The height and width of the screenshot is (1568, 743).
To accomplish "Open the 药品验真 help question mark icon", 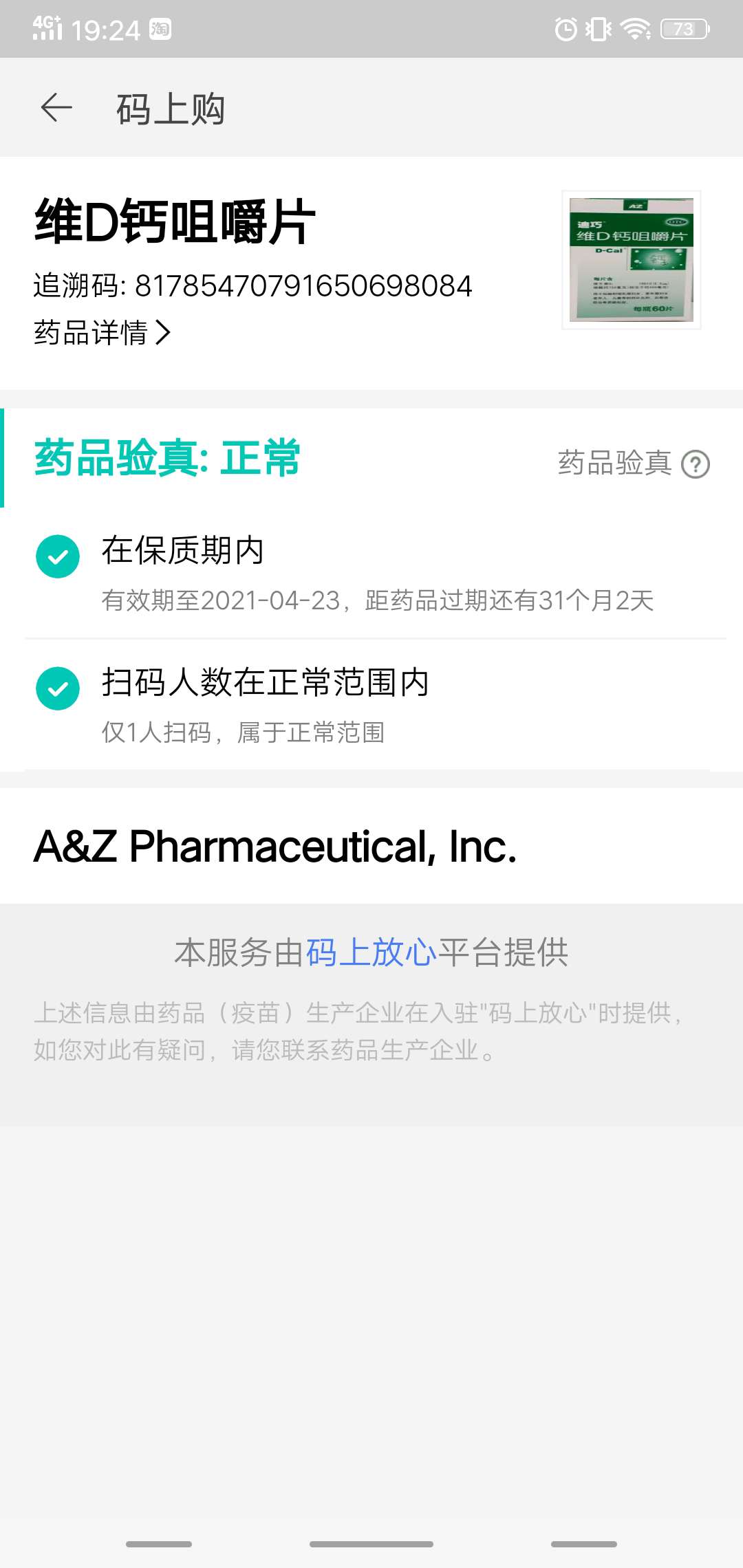I will coord(697,465).
